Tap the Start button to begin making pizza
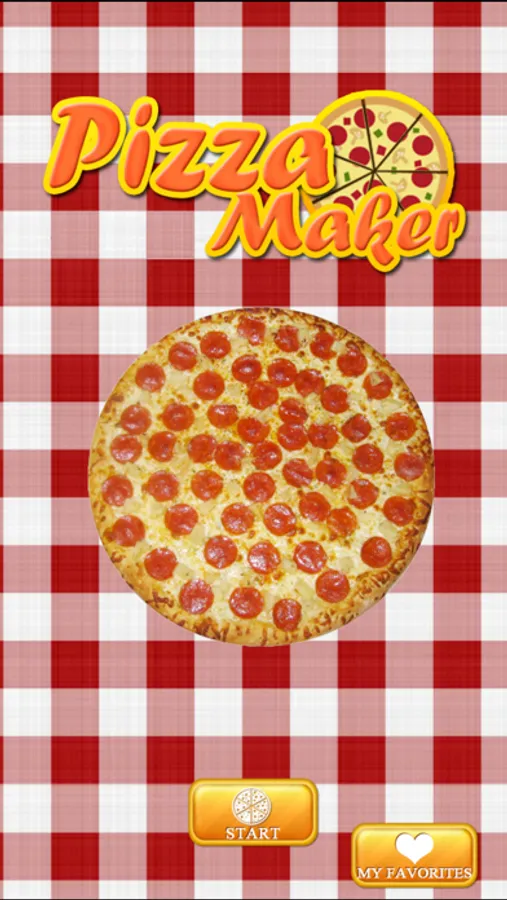Image resolution: width=507 pixels, height=900 pixels. pyautogui.click(x=253, y=812)
